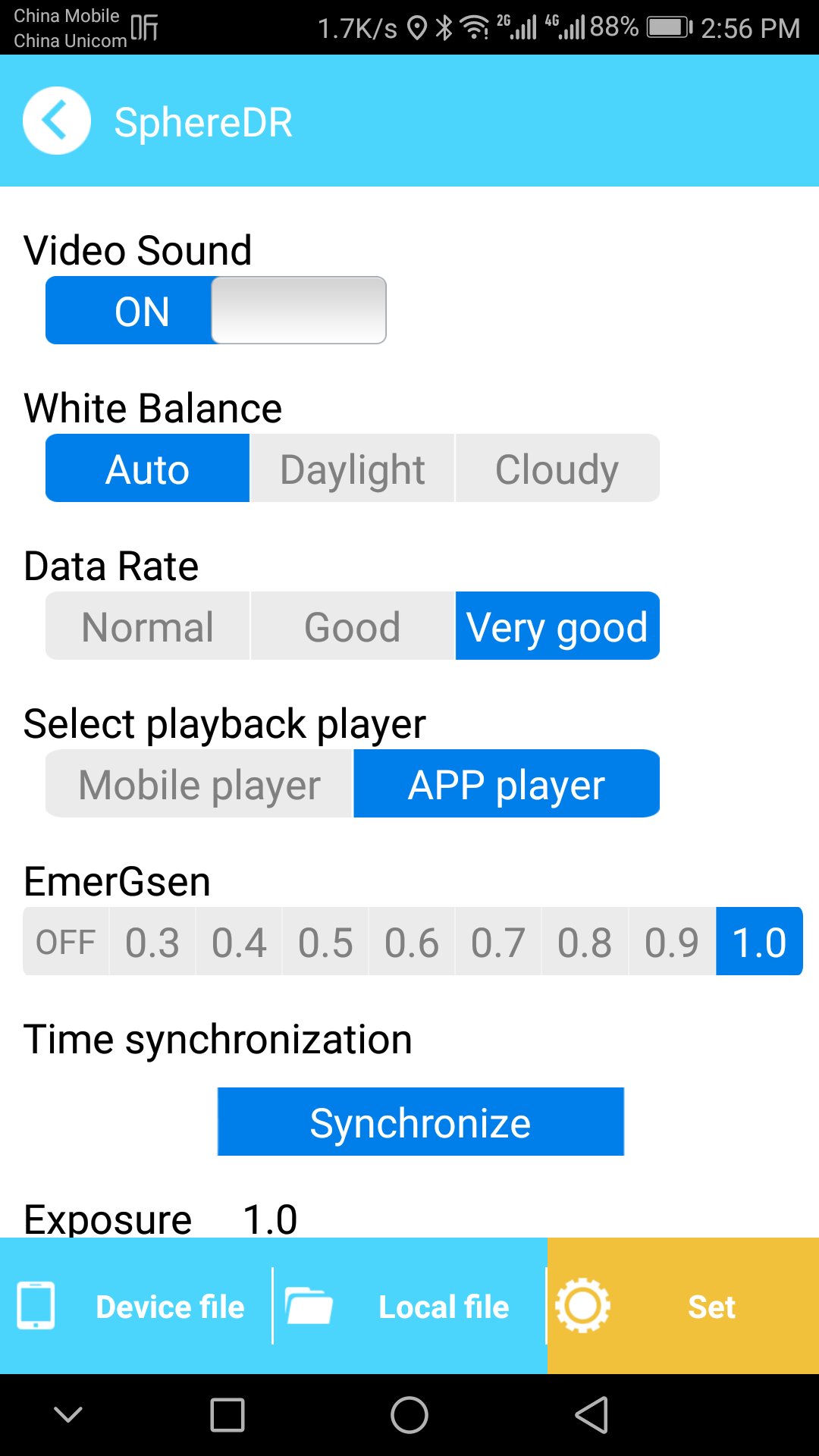This screenshot has width=819, height=1456.
Task: Choose Good data rate
Action: 353,626
